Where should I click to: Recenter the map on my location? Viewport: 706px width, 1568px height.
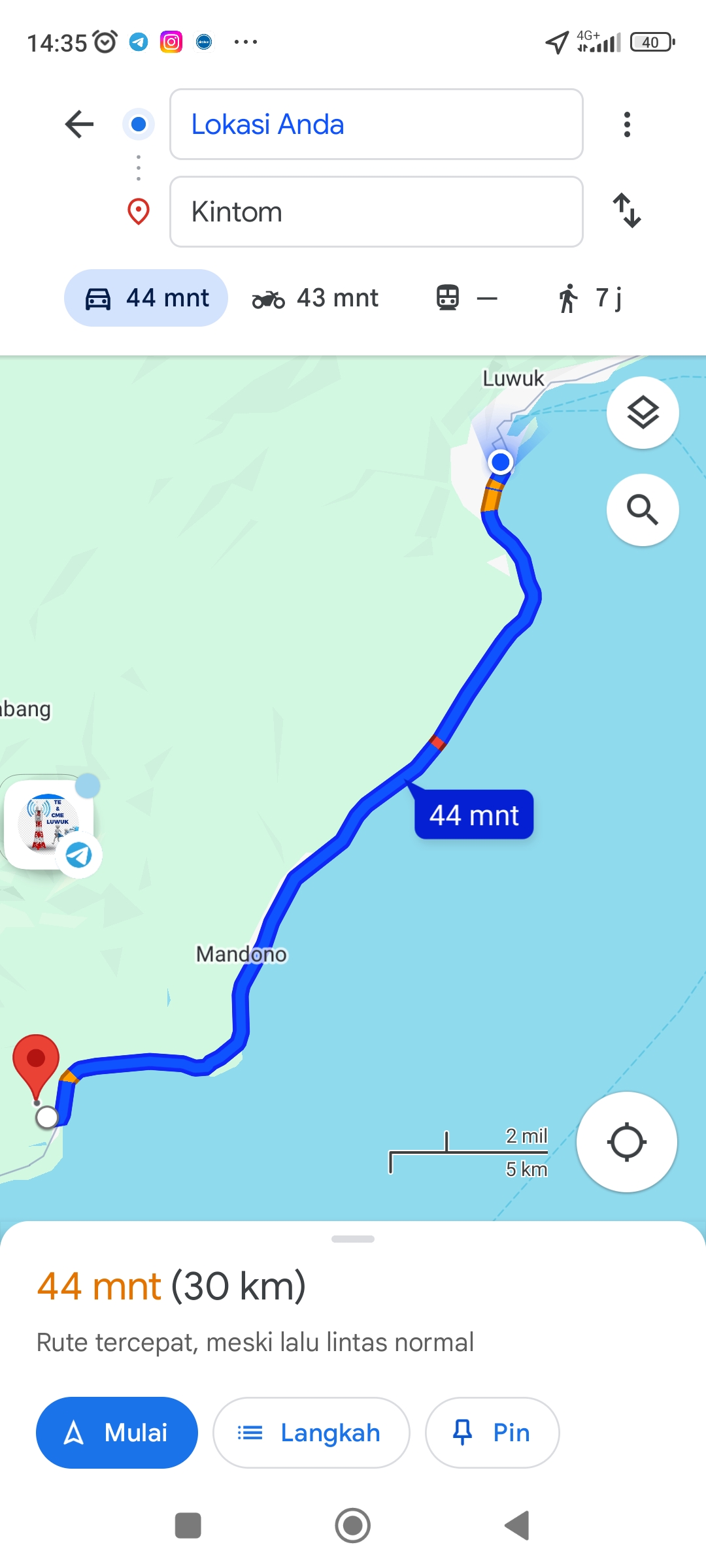pos(626,1142)
